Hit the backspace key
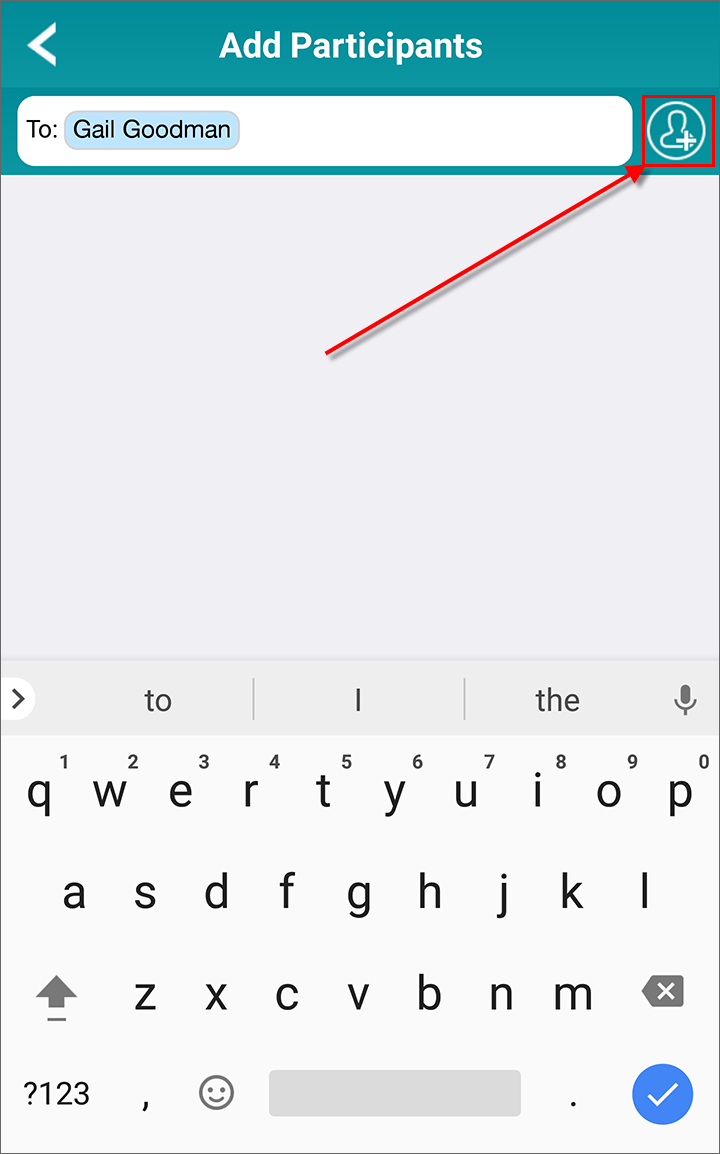The height and width of the screenshot is (1154, 720). tap(663, 991)
